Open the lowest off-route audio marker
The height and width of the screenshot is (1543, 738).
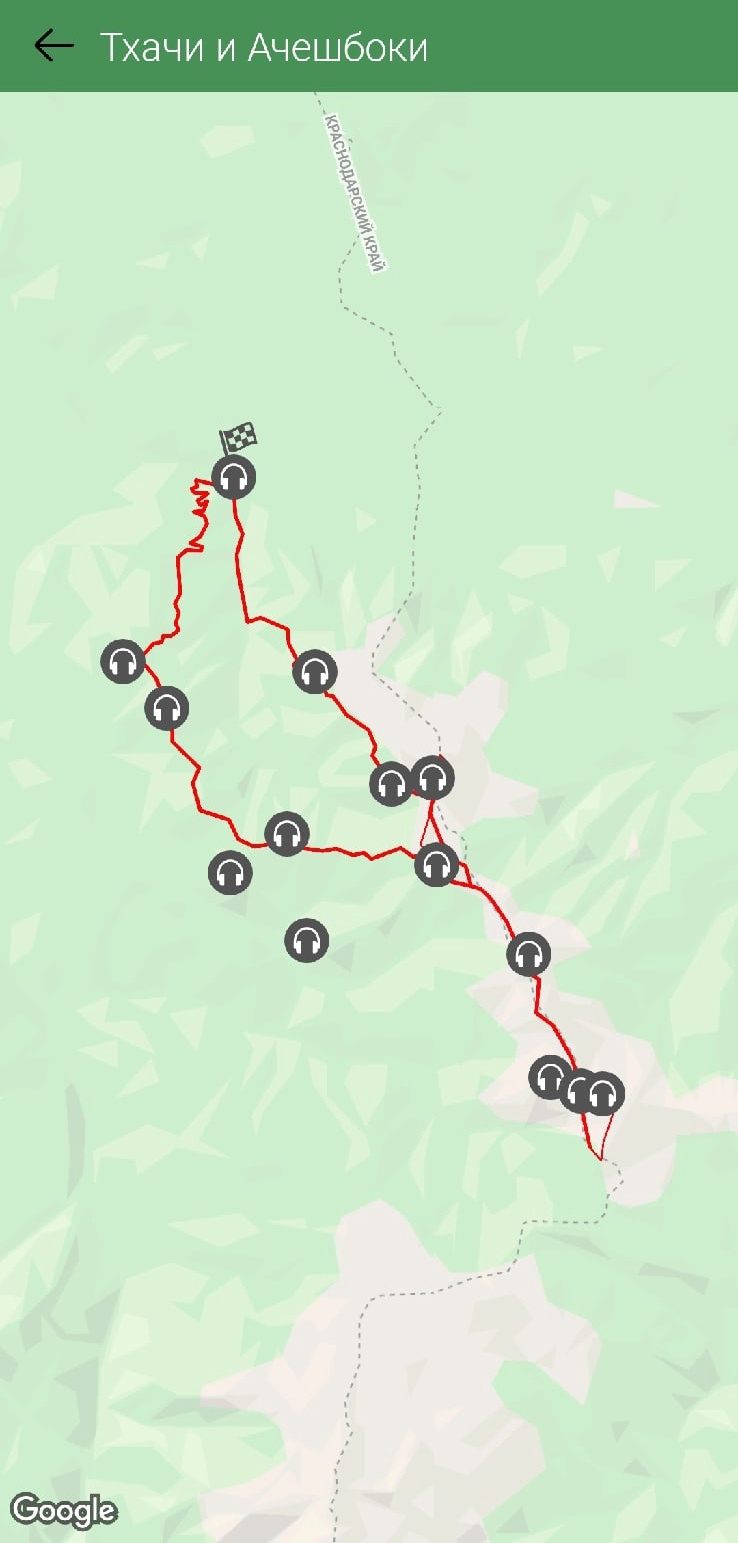[307, 940]
